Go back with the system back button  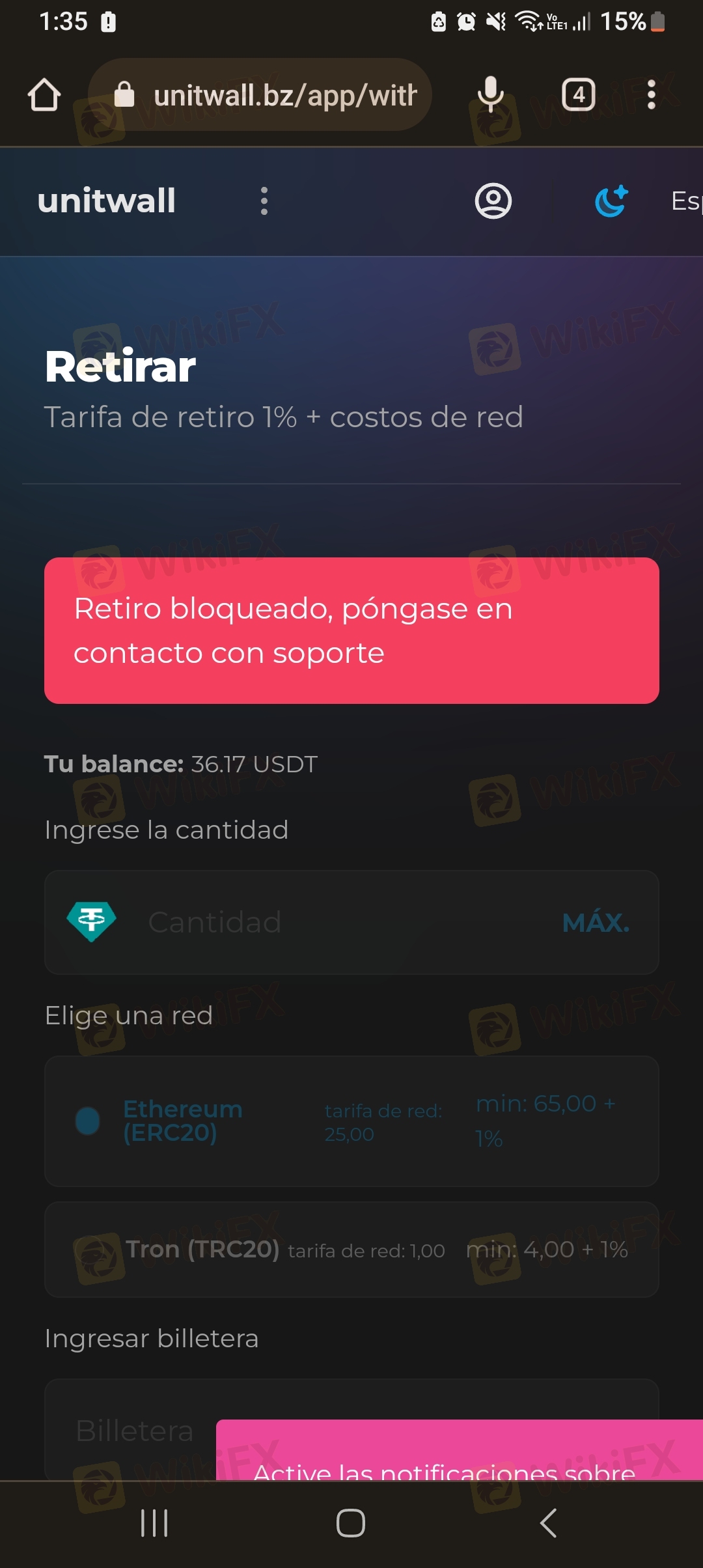click(x=548, y=1523)
